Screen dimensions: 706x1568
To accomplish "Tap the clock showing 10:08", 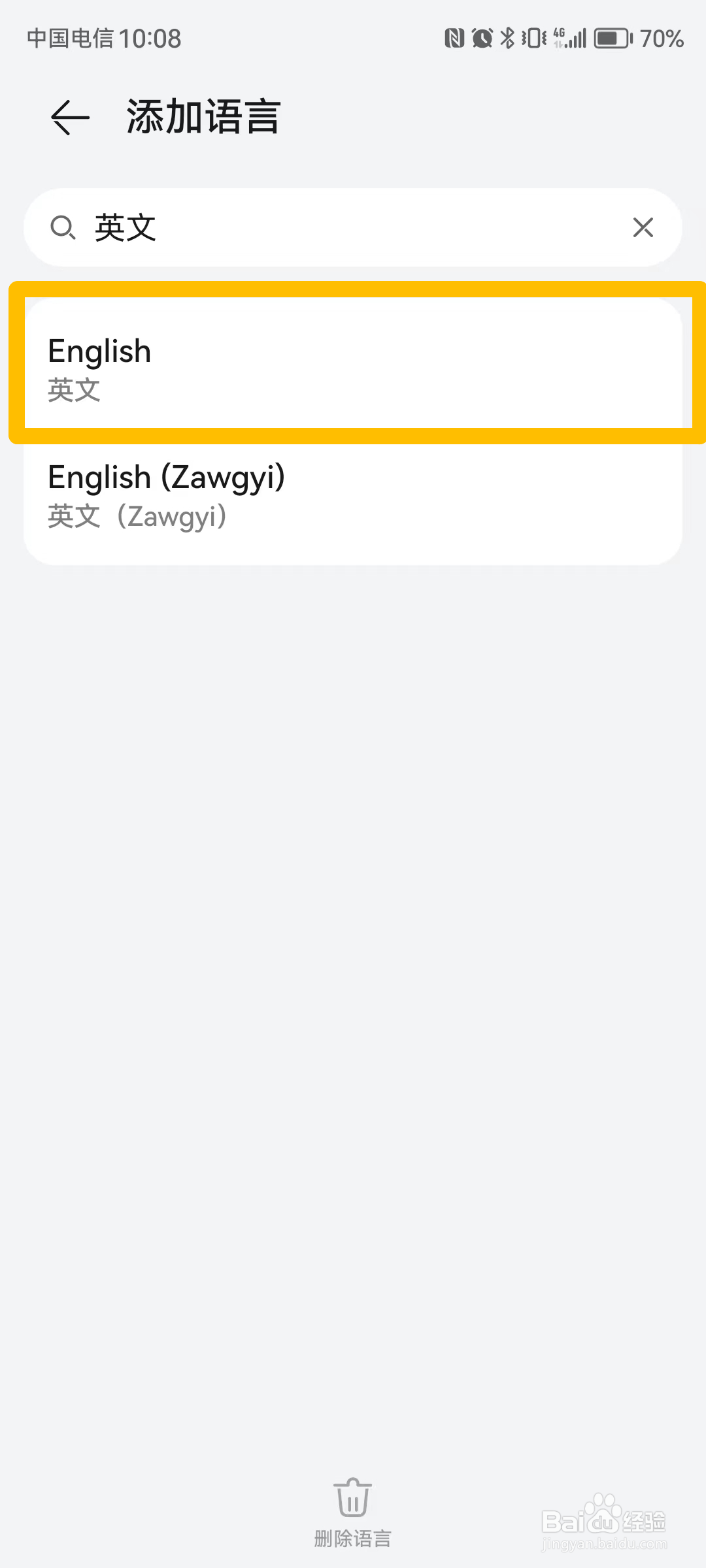I will click(150, 39).
